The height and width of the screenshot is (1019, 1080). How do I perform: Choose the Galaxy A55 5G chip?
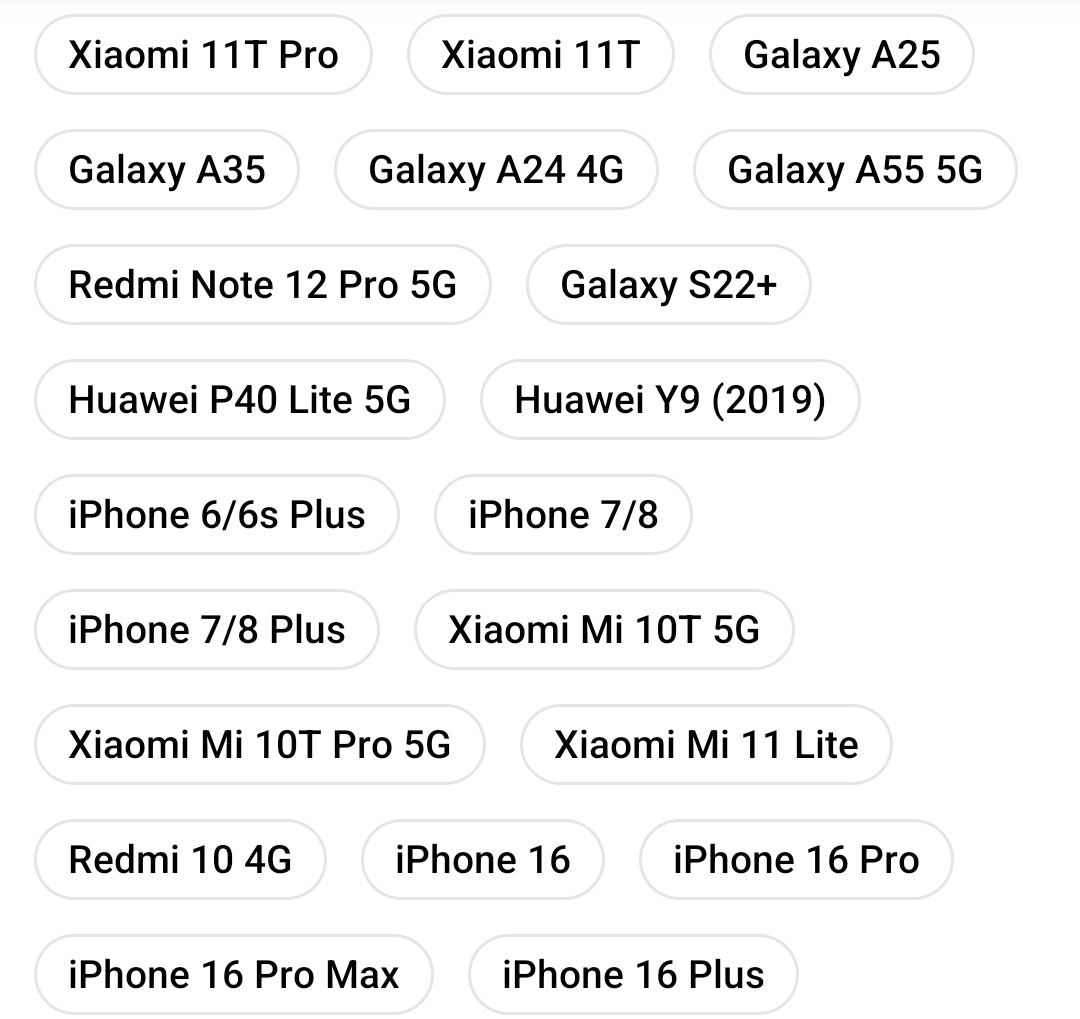click(855, 170)
